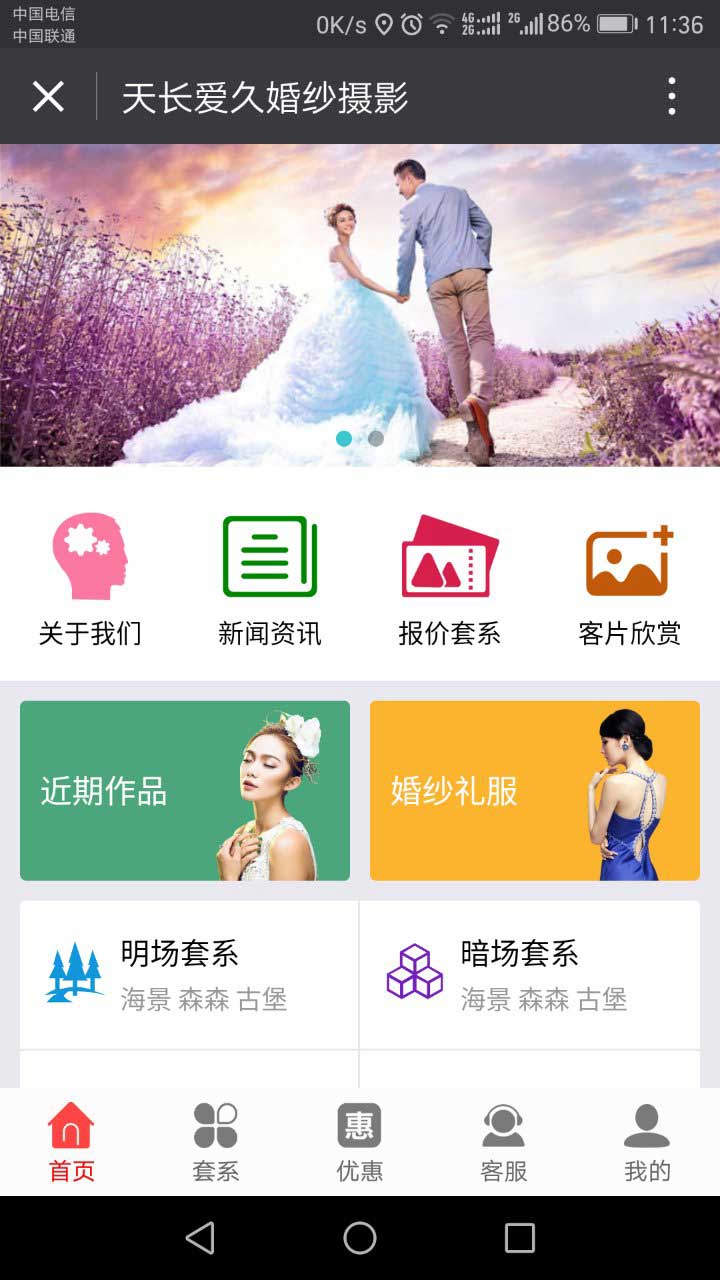Open the three-dot overflow menu
Image resolution: width=720 pixels, height=1280 pixels.
click(x=672, y=97)
